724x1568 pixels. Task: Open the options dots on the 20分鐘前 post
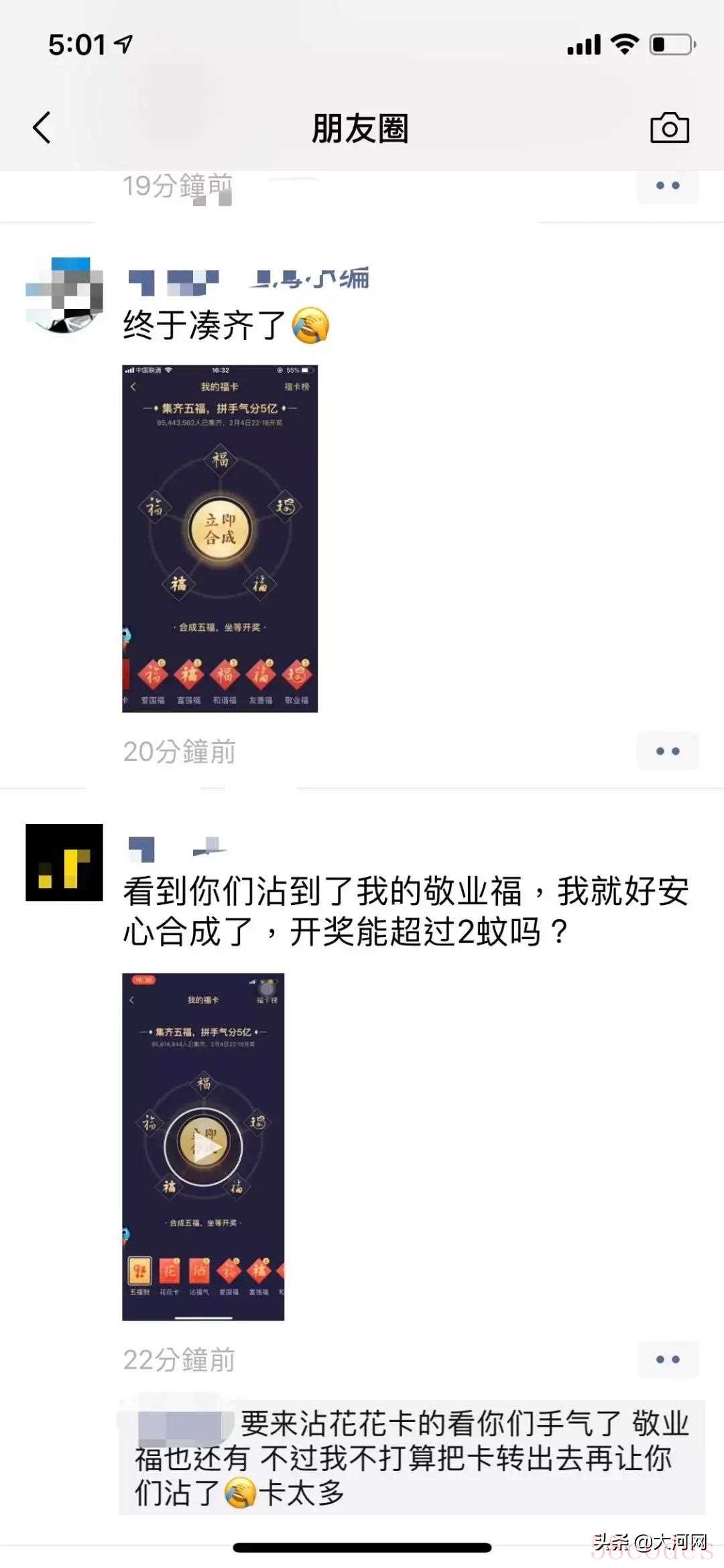668,751
